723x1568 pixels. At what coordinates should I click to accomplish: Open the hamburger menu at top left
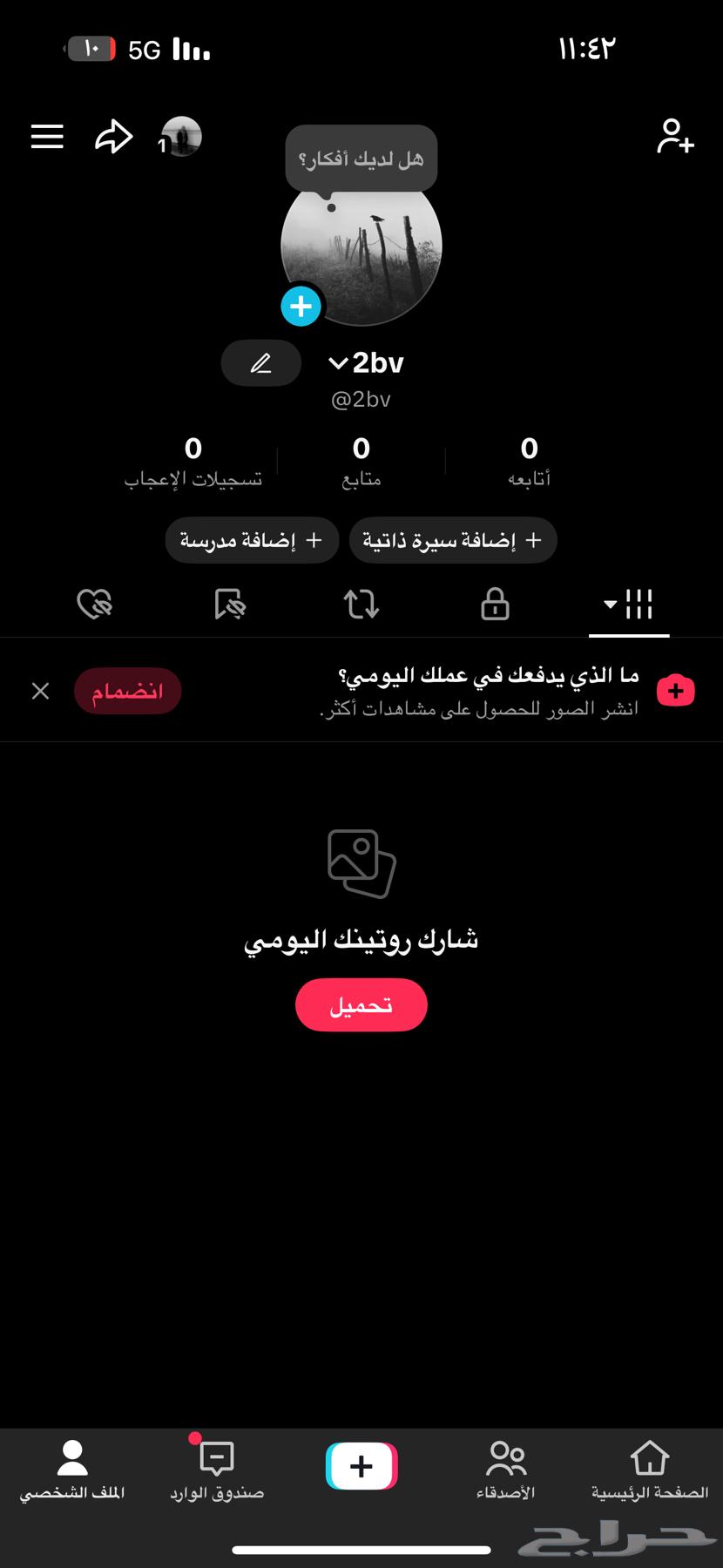point(47,136)
